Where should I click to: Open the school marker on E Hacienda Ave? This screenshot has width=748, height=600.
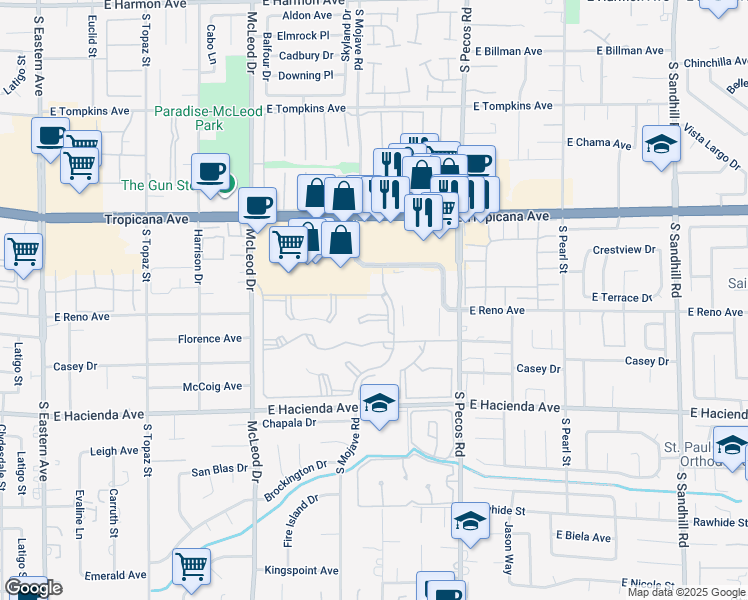coord(379,404)
